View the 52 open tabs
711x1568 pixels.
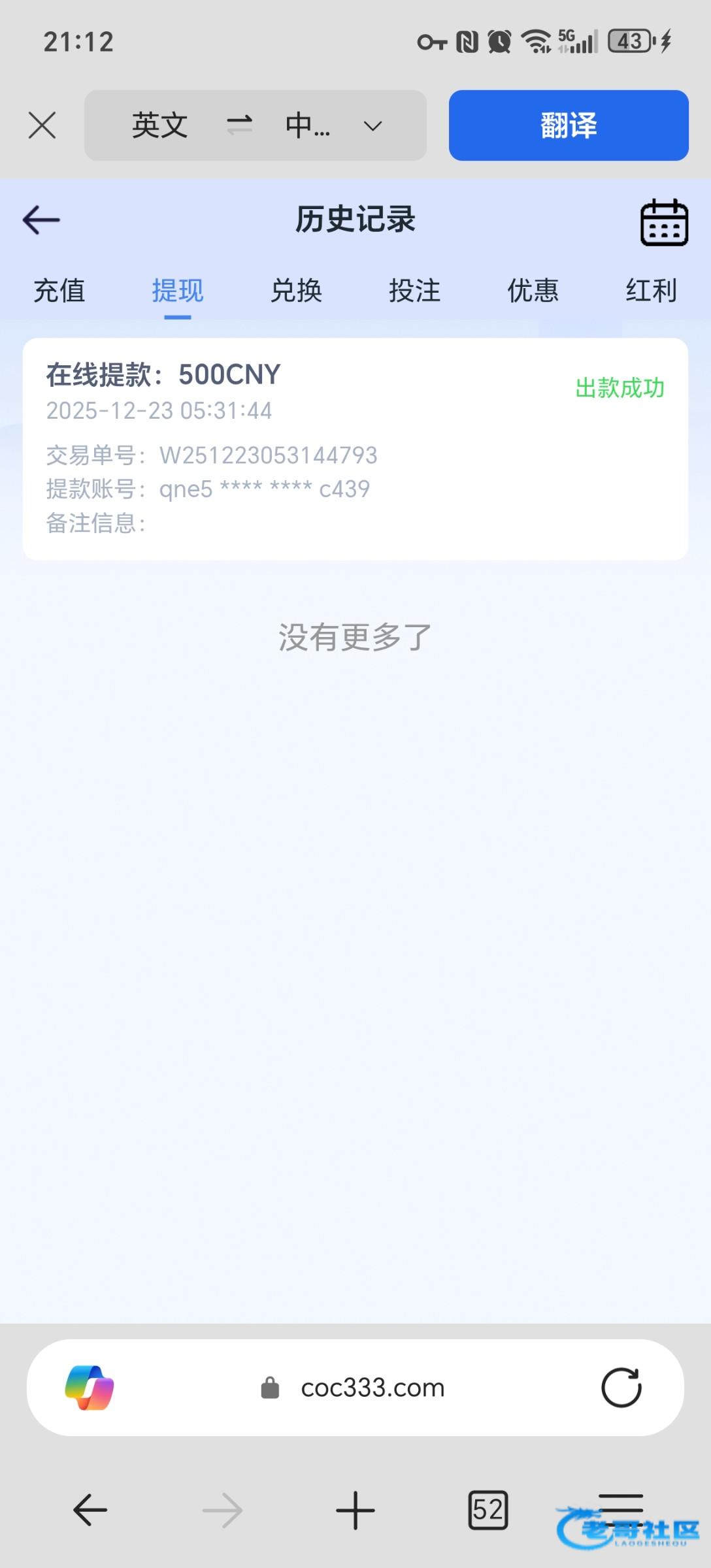coord(488,1510)
